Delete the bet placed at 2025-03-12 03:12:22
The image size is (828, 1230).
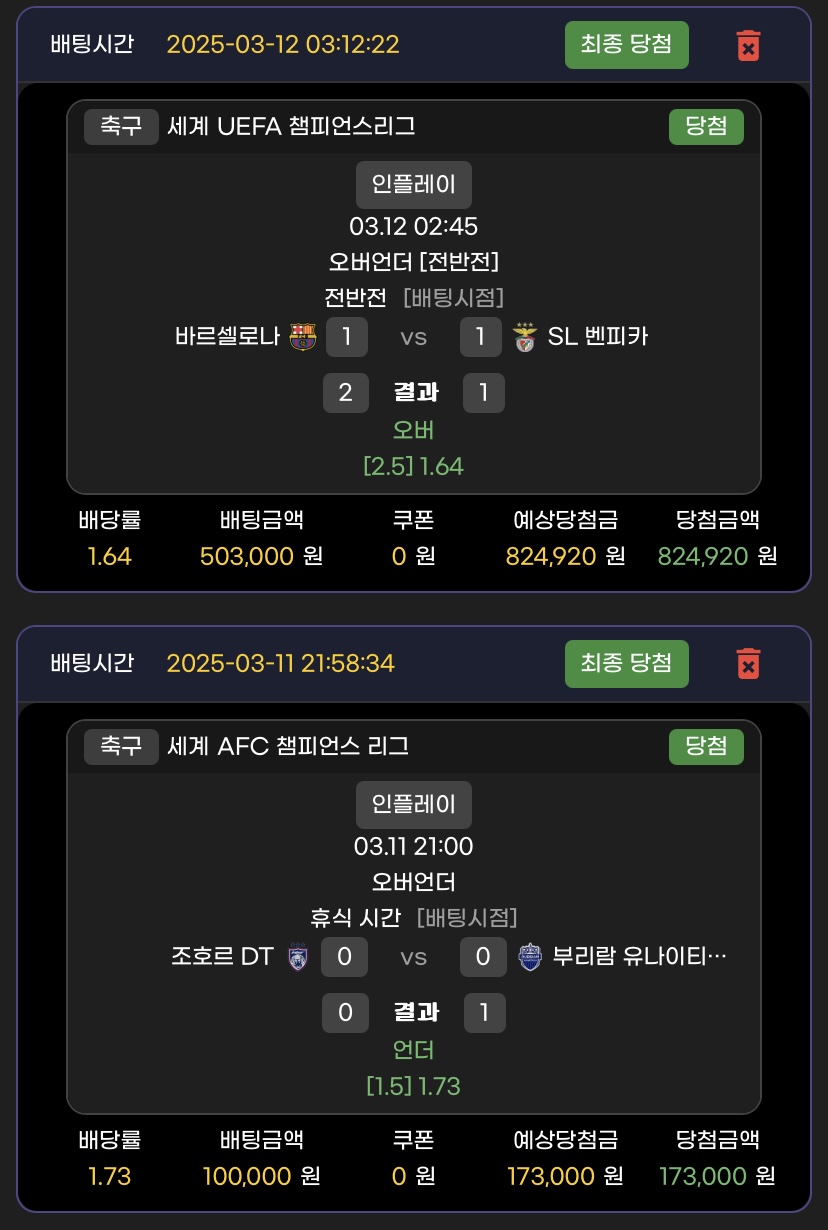(748, 45)
